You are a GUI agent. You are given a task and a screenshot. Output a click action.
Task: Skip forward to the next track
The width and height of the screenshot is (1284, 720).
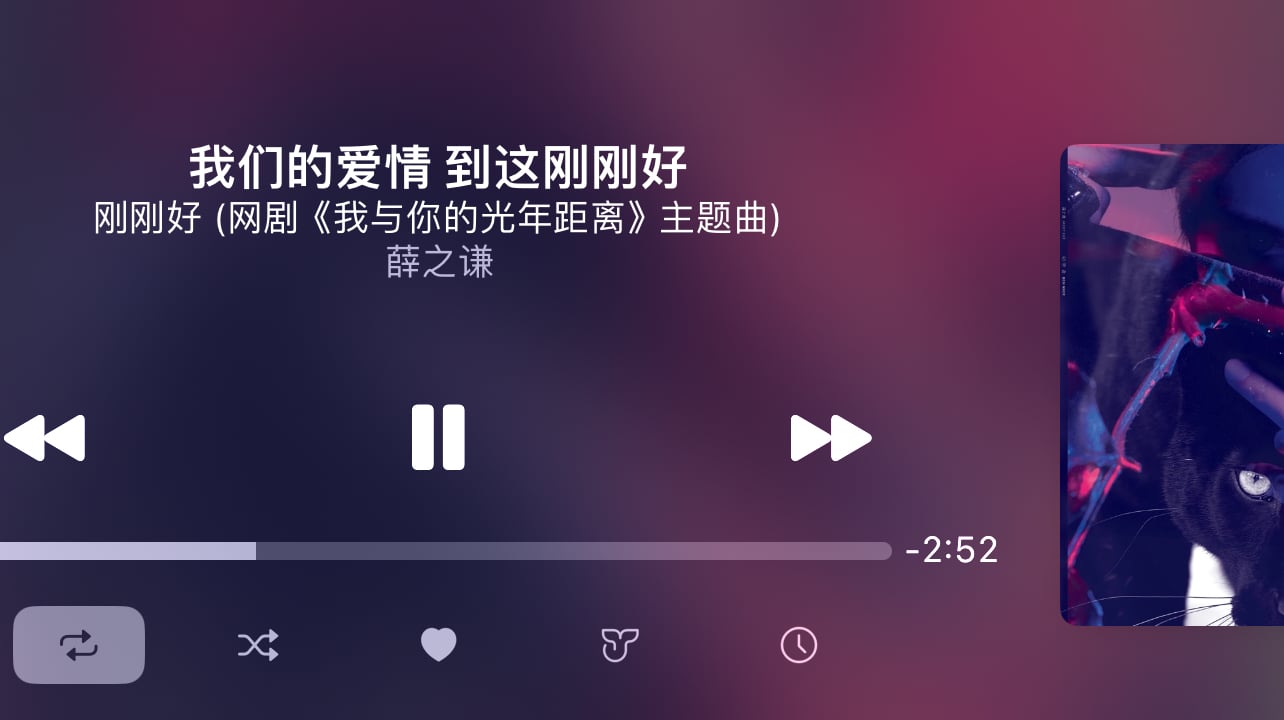tap(830, 438)
